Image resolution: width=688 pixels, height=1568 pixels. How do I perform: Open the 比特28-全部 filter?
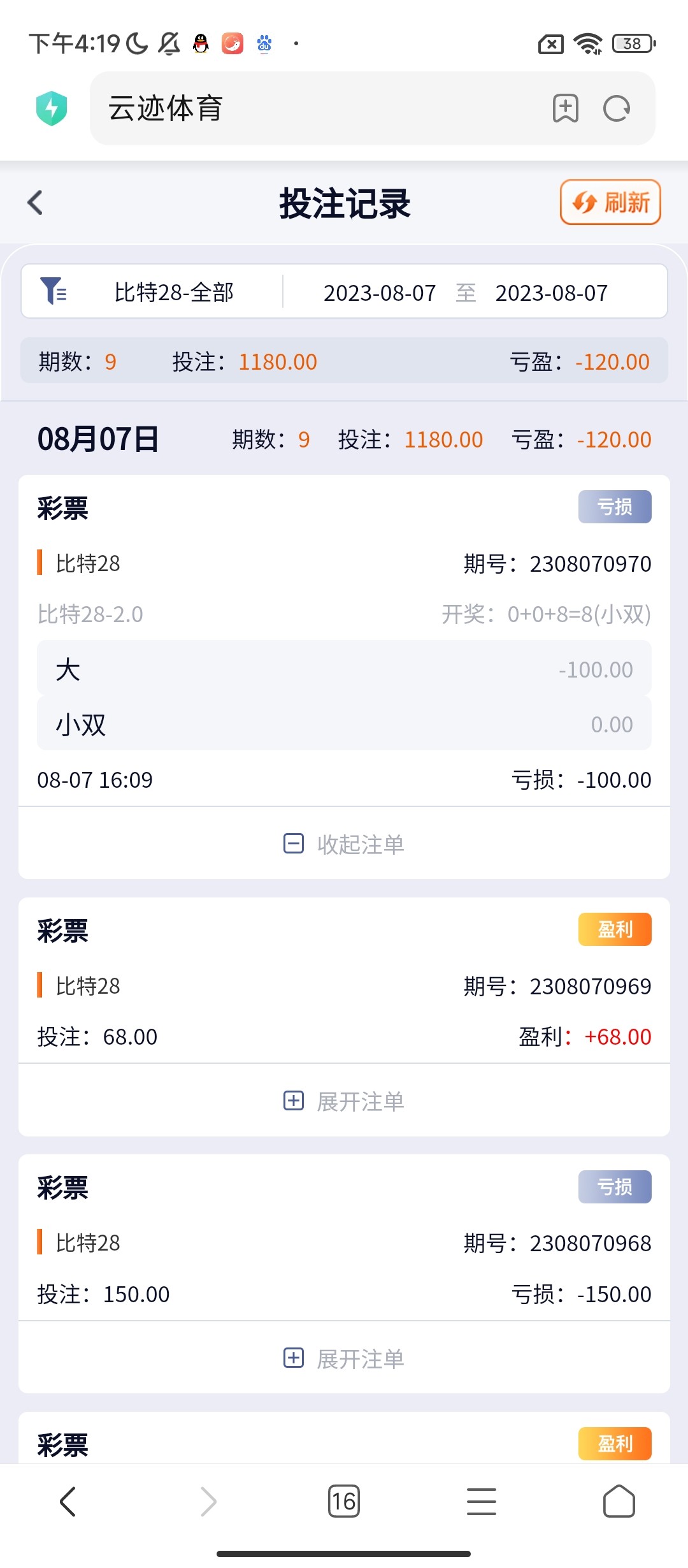point(153,293)
